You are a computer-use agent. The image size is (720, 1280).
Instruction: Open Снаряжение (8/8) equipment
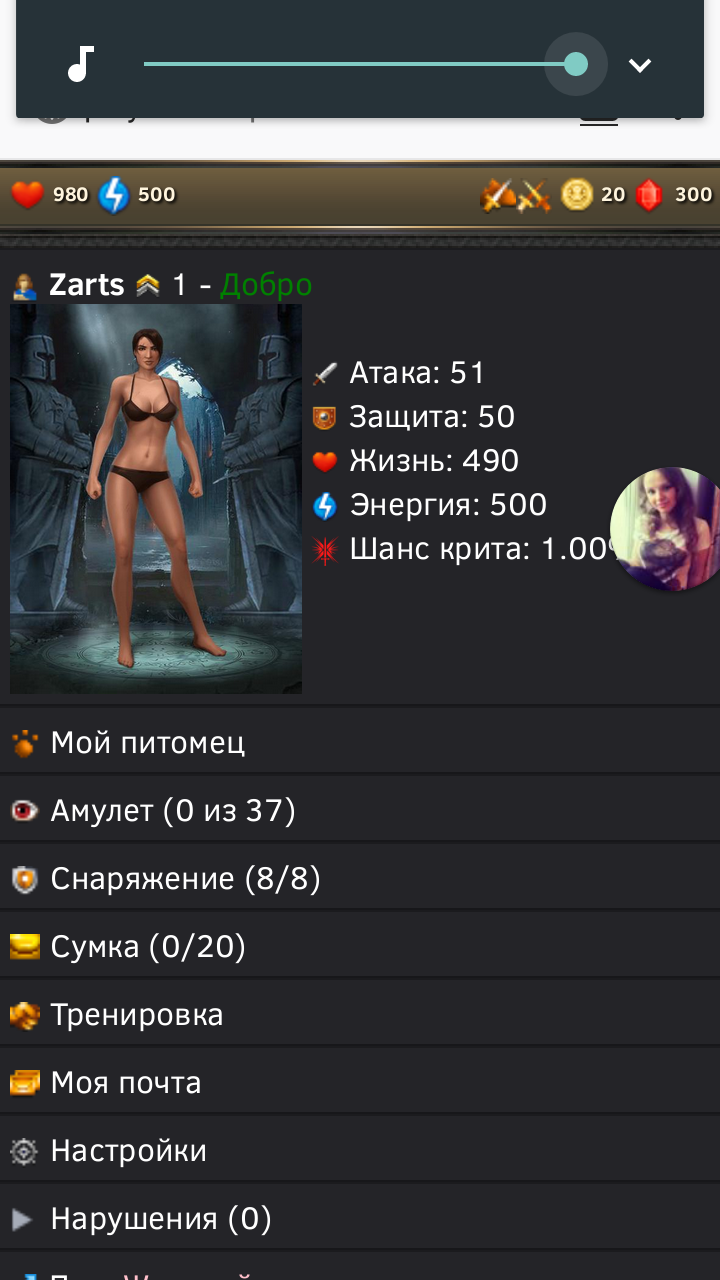click(185, 879)
